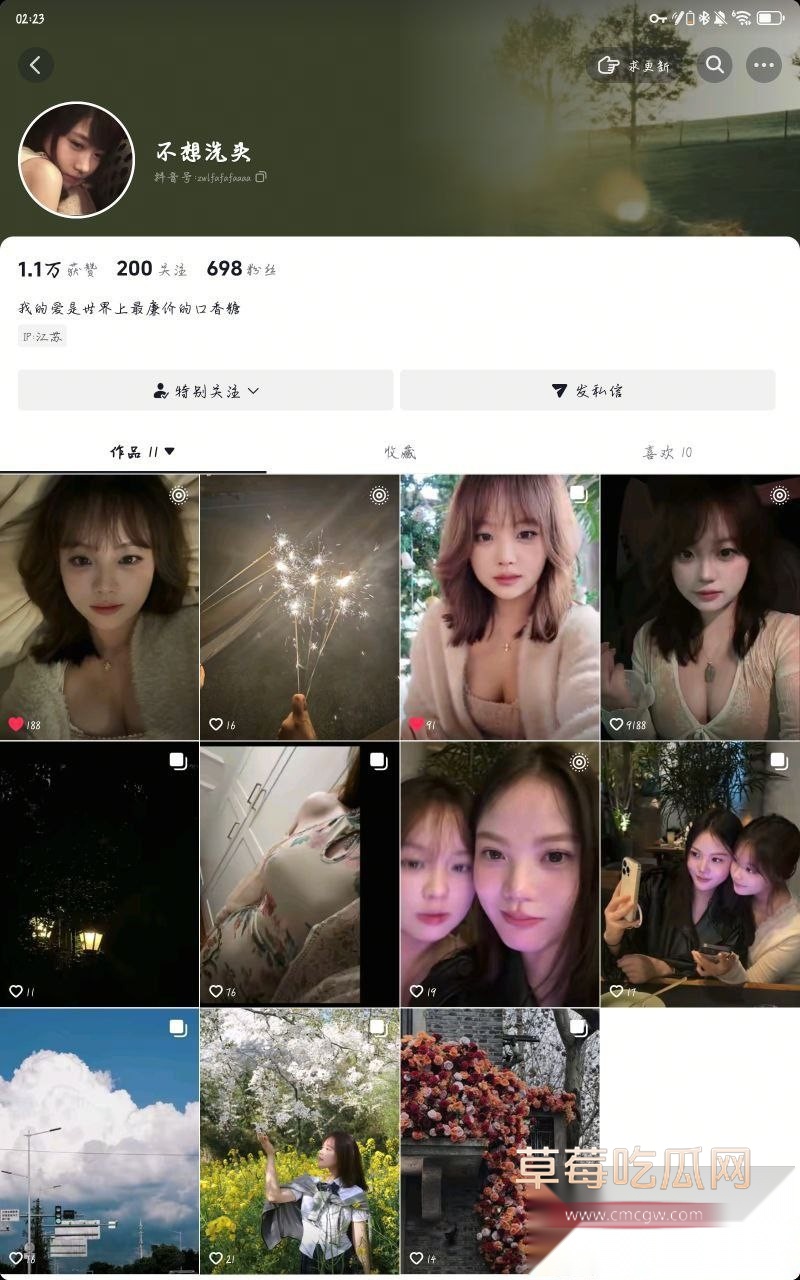This screenshot has height=1280, width=800.
Task: Open the blue sky clouds thumbnail
Action: coord(99,1140)
